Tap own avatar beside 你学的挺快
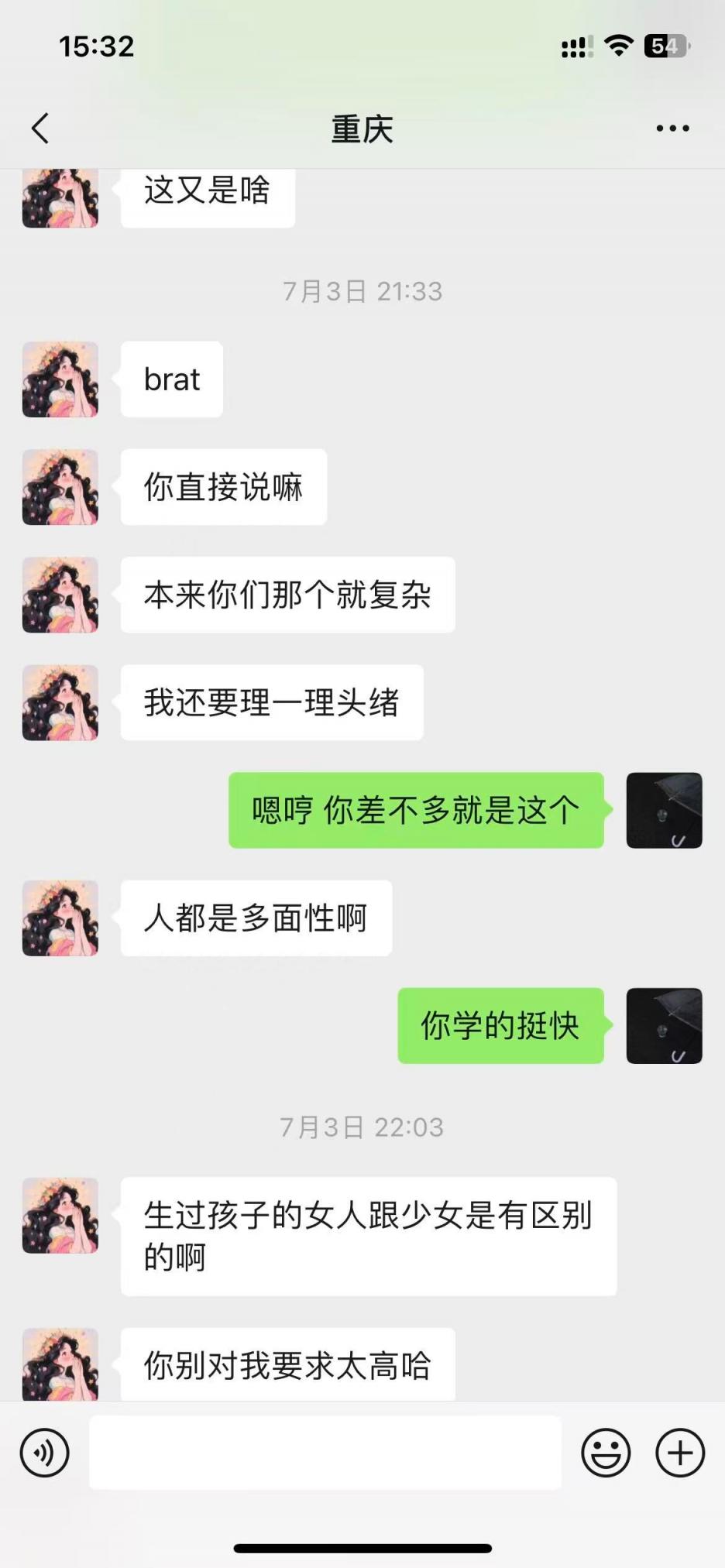Screen dimensions: 725x1568 click(664, 1025)
